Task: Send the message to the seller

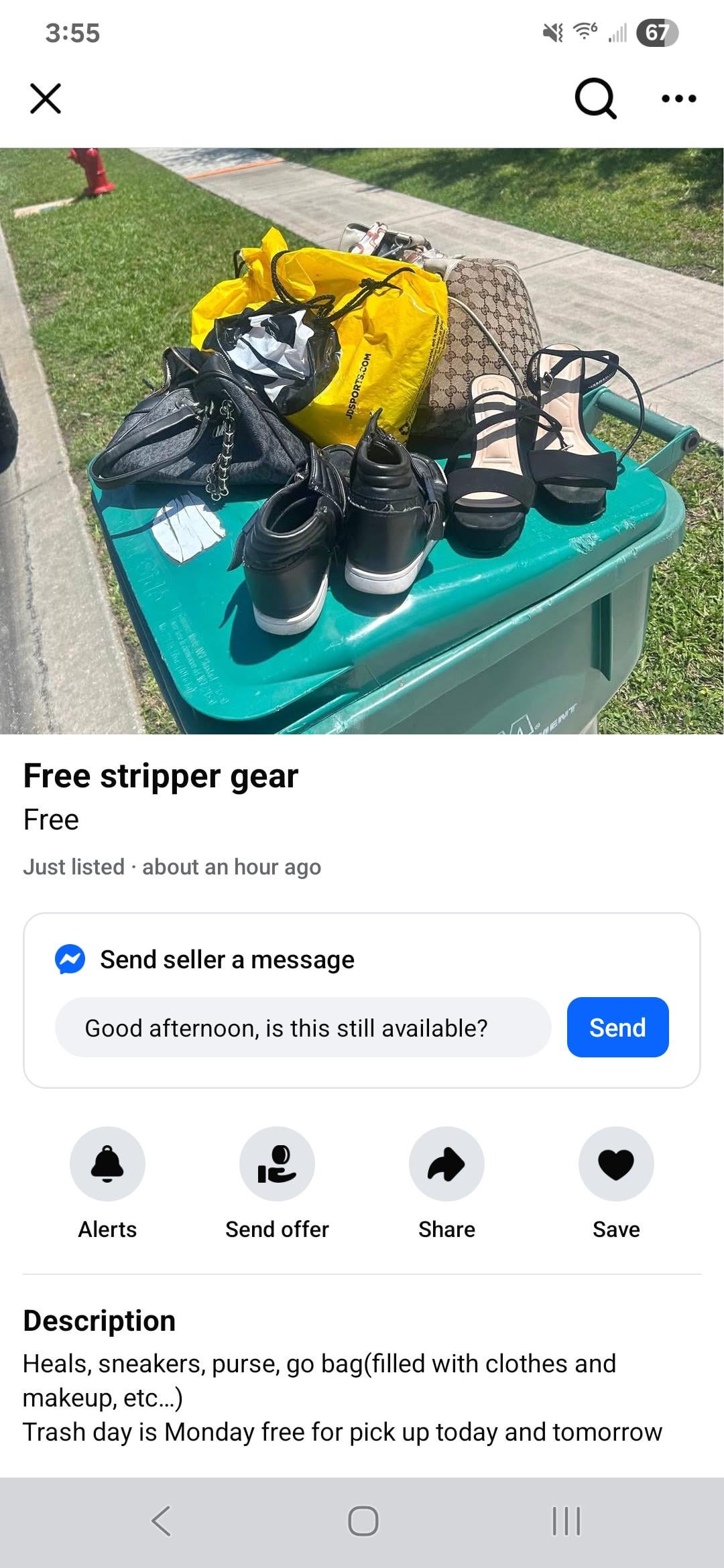Action: click(617, 1027)
